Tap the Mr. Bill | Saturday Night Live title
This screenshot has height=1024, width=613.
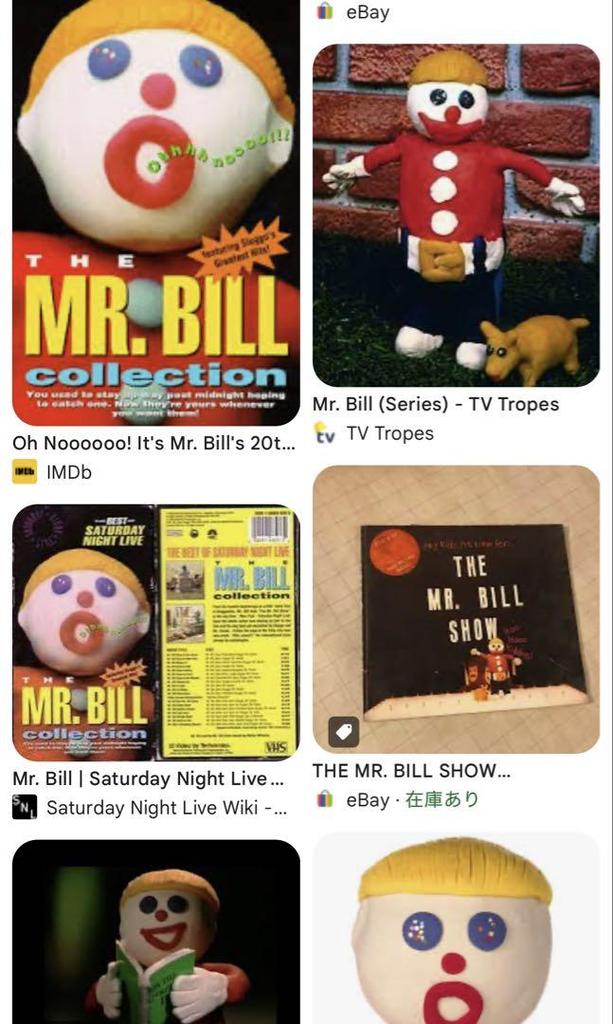click(148, 778)
